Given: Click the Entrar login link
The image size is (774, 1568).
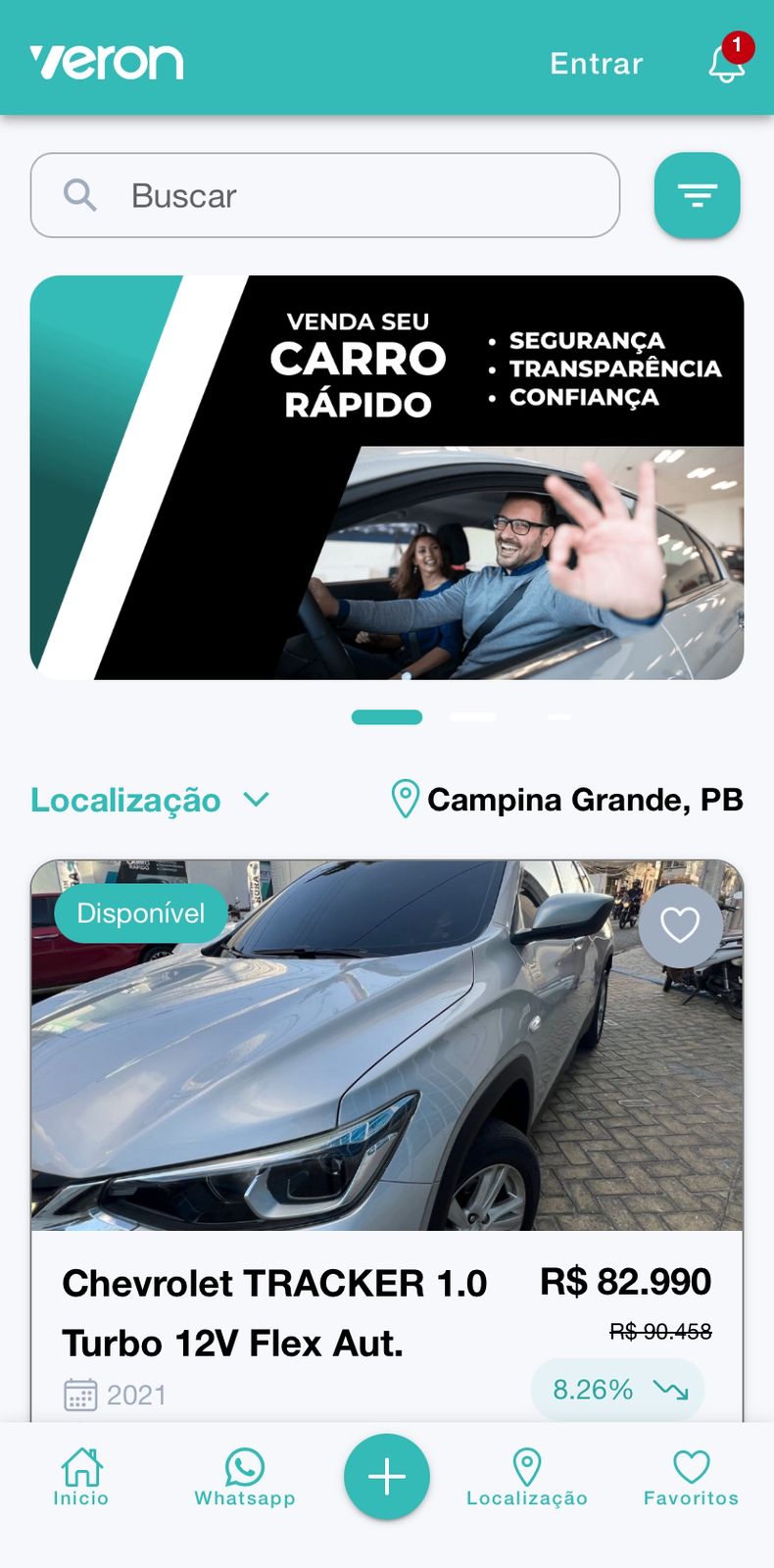Looking at the screenshot, I should point(595,64).
